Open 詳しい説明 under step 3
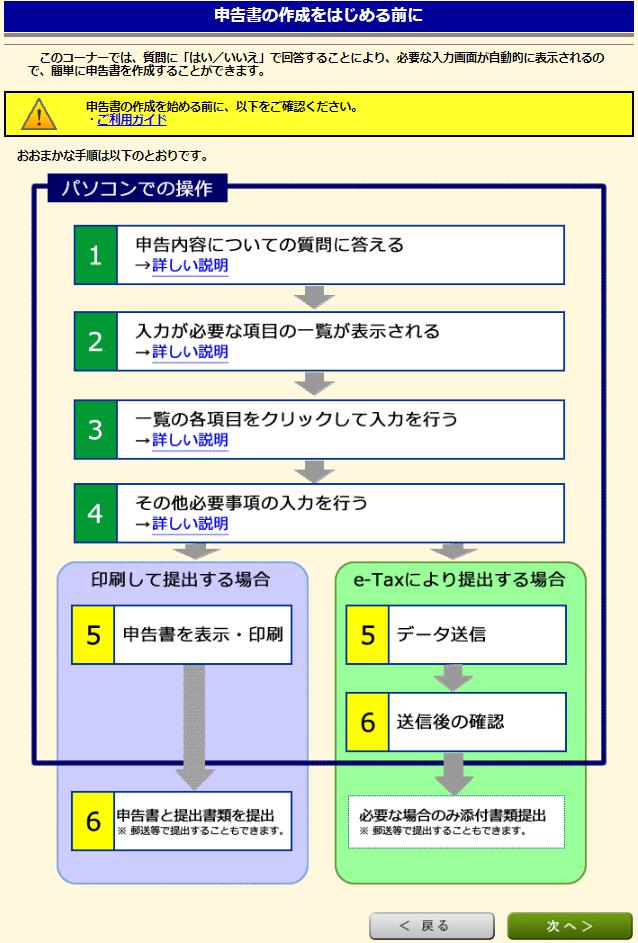Viewport: 638px width, 943px height. pos(190,439)
